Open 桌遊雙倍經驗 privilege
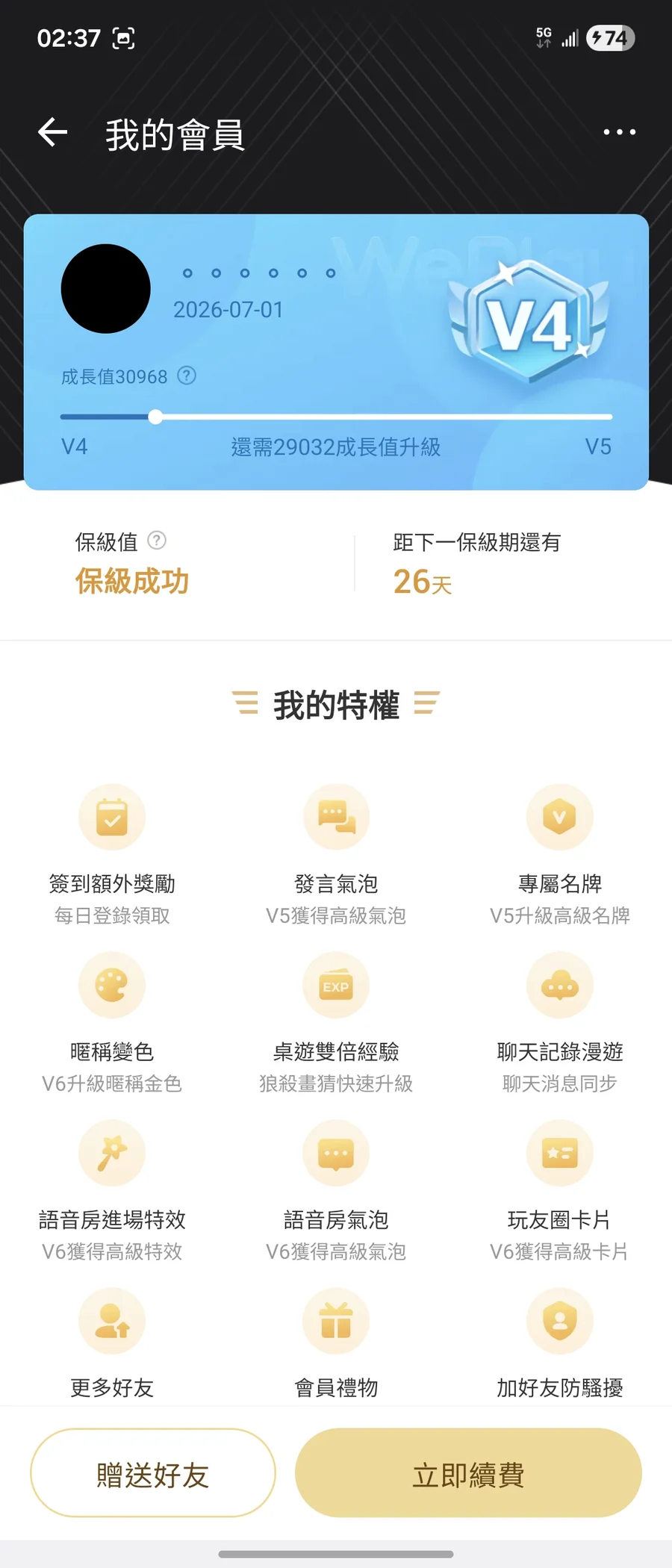The width and height of the screenshot is (672, 1568). coord(336,986)
